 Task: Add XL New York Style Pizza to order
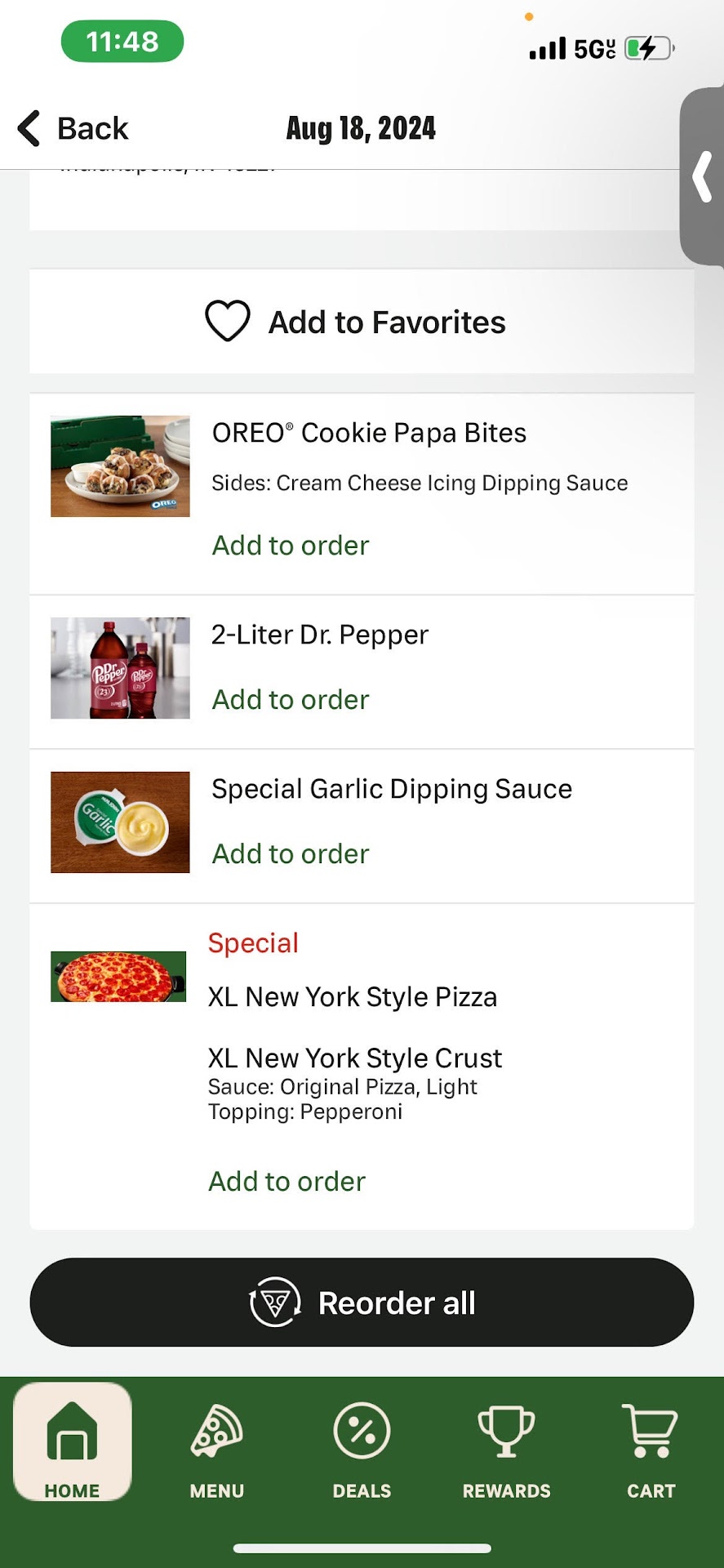(286, 1182)
